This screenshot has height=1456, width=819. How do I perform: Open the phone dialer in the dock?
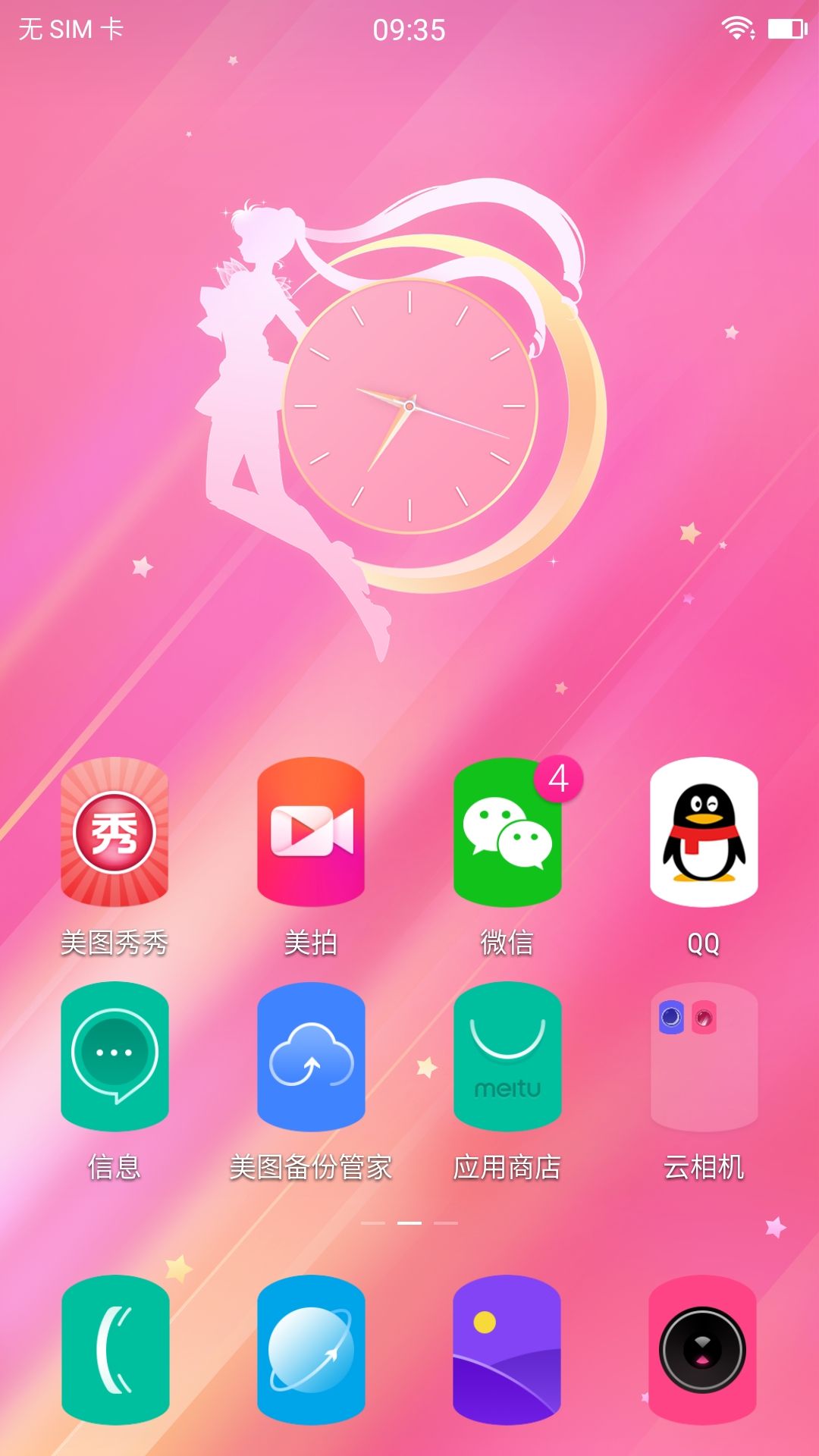[115, 1350]
